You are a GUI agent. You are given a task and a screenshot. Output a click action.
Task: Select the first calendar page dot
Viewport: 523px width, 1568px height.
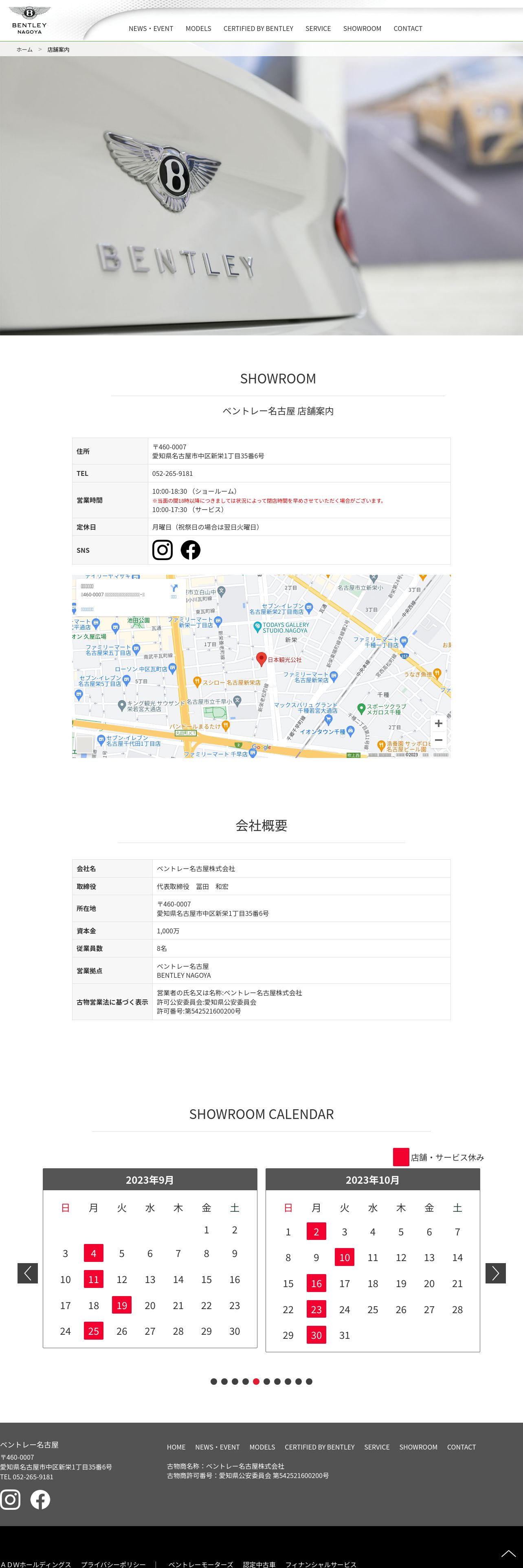(x=214, y=1382)
